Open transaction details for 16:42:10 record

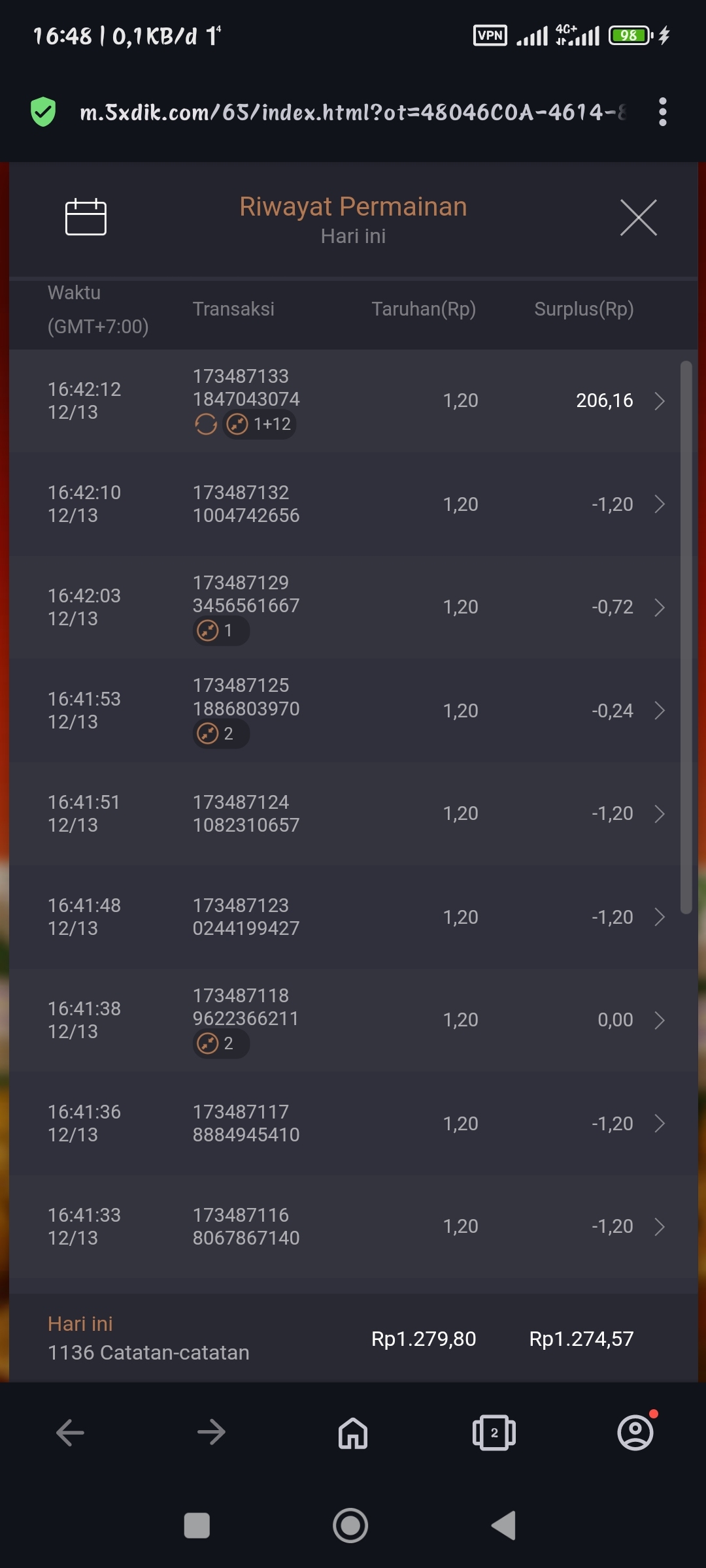click(x=660, y=504)
